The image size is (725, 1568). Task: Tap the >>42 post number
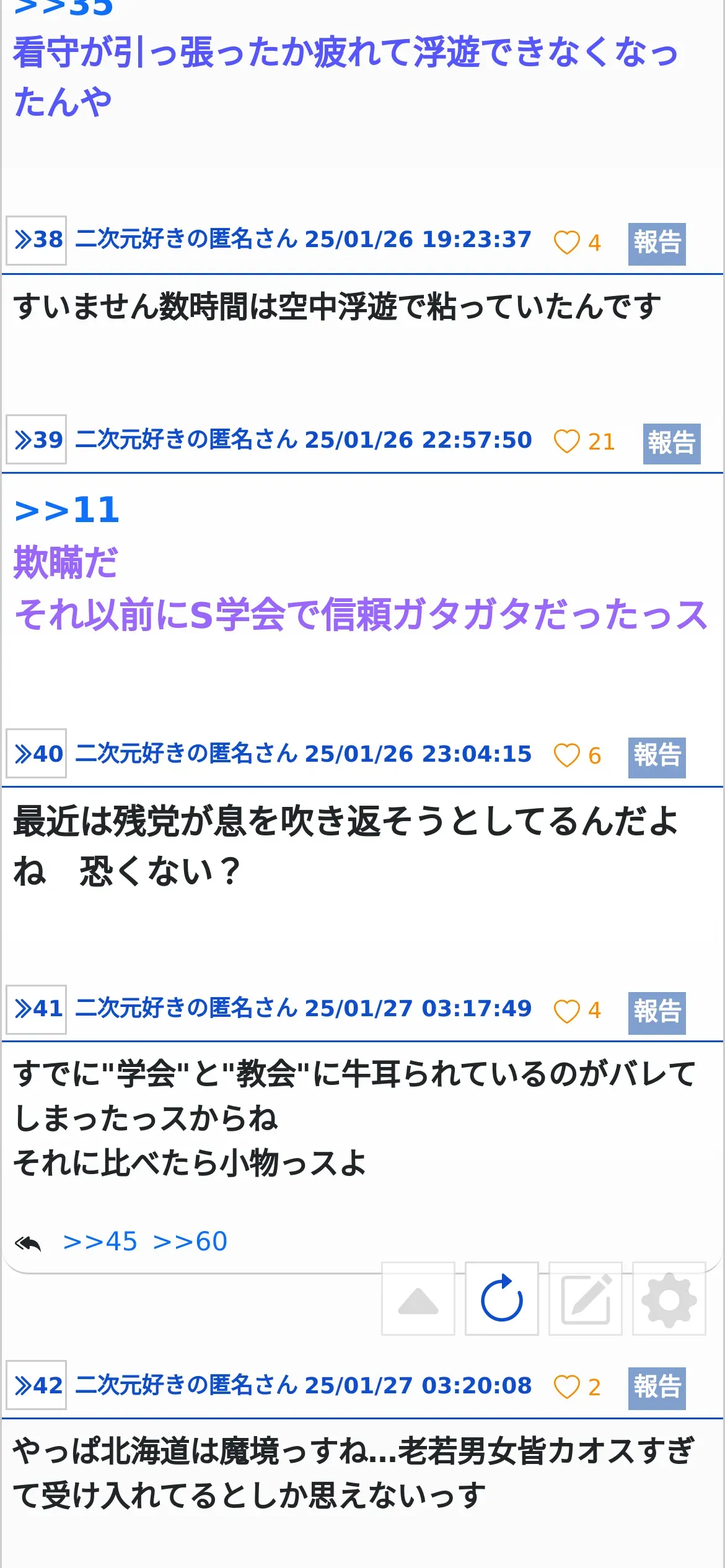coord(37,1385)
